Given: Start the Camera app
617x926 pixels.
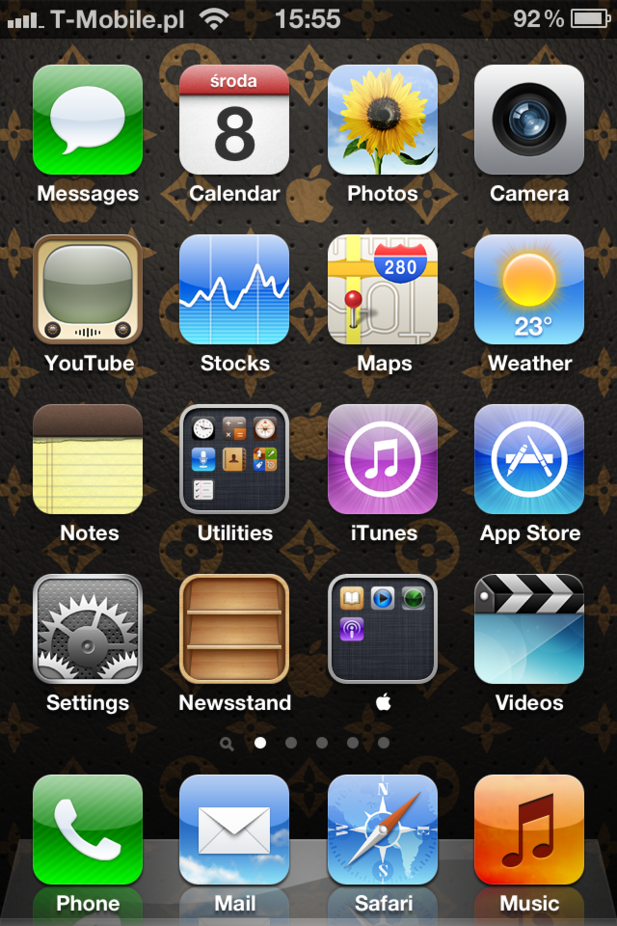Looking at the screenshot, I should point(529,120).
